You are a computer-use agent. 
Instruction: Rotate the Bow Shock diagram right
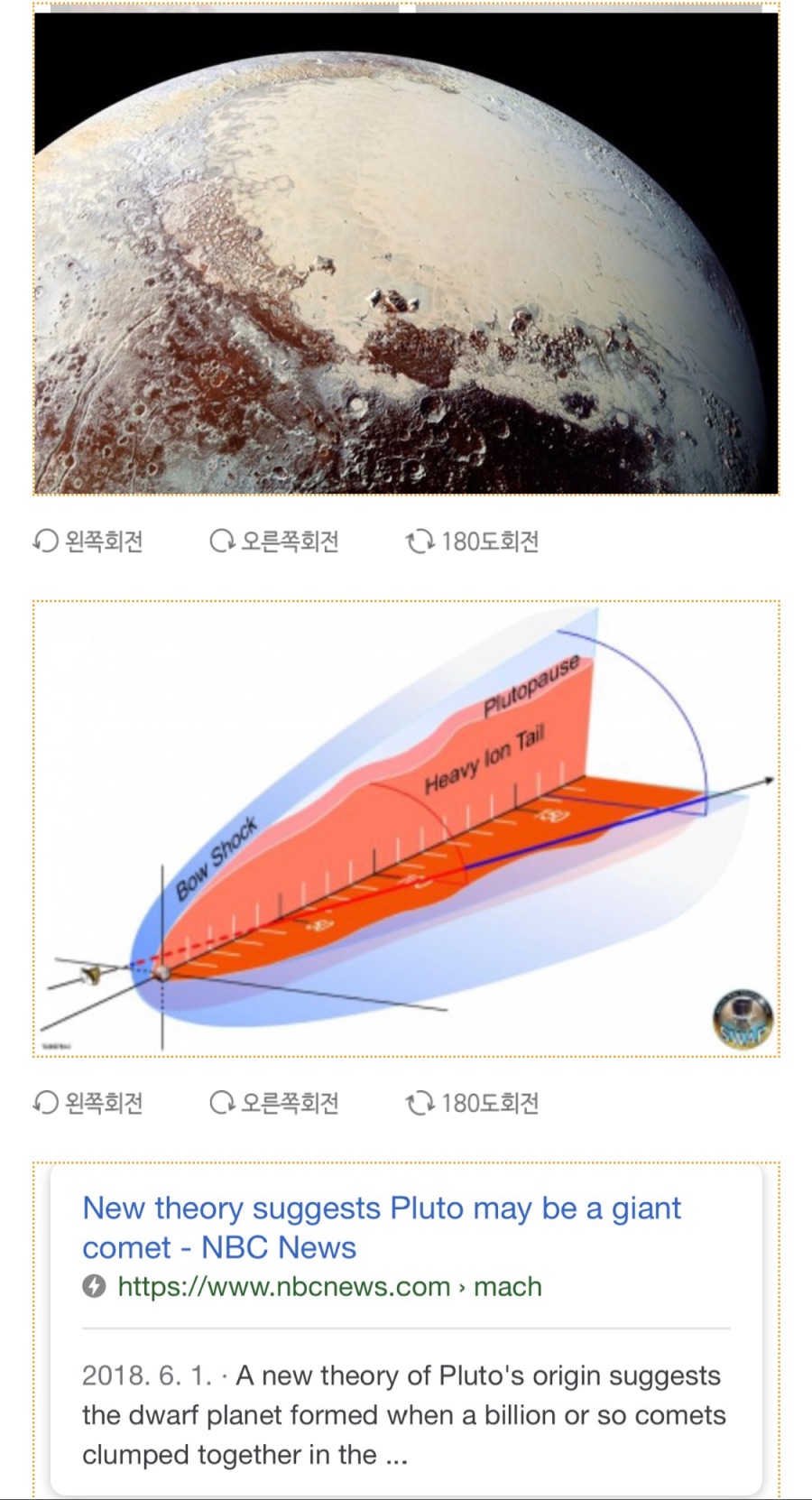pyautogui.click(x=274, y=1103)
